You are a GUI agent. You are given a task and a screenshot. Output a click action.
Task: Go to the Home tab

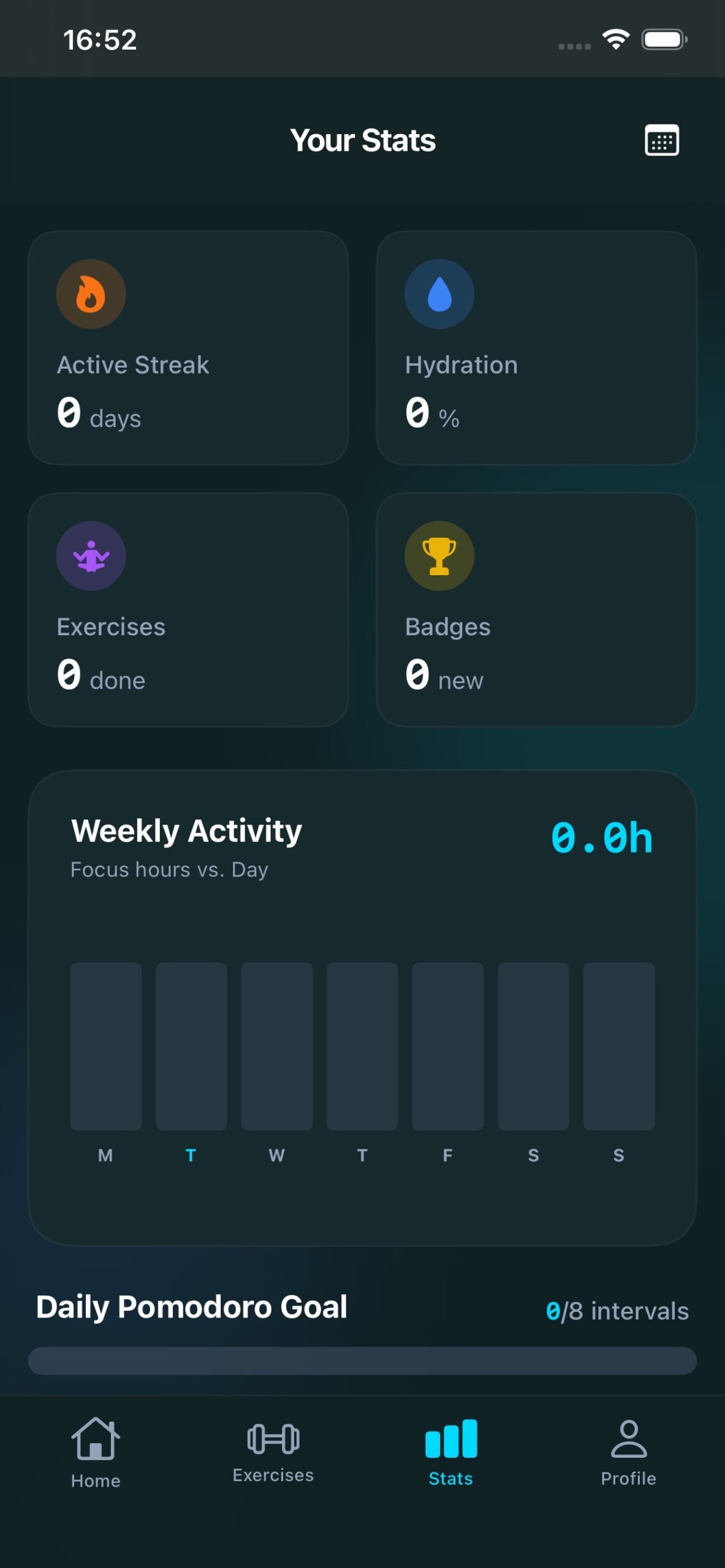click(96, 1453)
